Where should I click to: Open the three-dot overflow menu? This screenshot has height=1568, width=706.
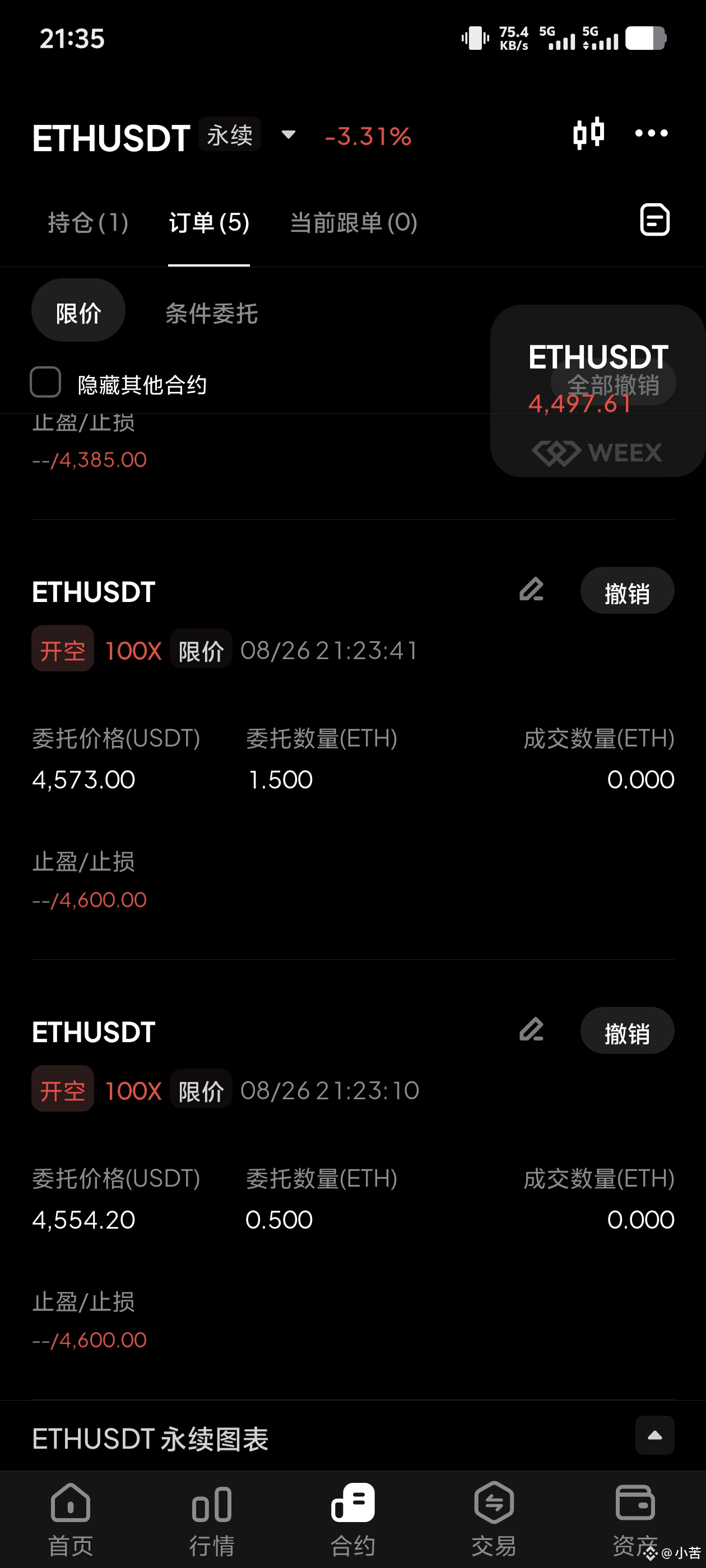(x=651, y=133)
